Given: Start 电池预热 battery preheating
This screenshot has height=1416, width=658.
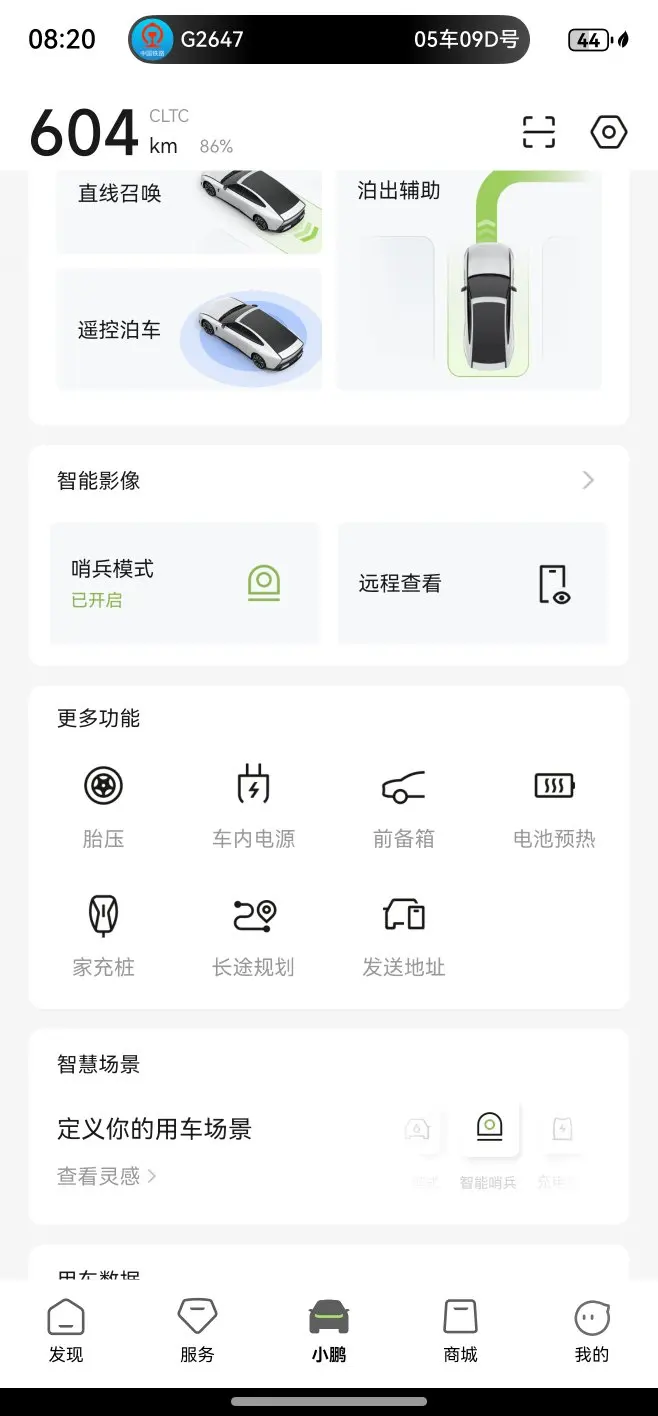Looking at the screenshot, I should point(554,806).
